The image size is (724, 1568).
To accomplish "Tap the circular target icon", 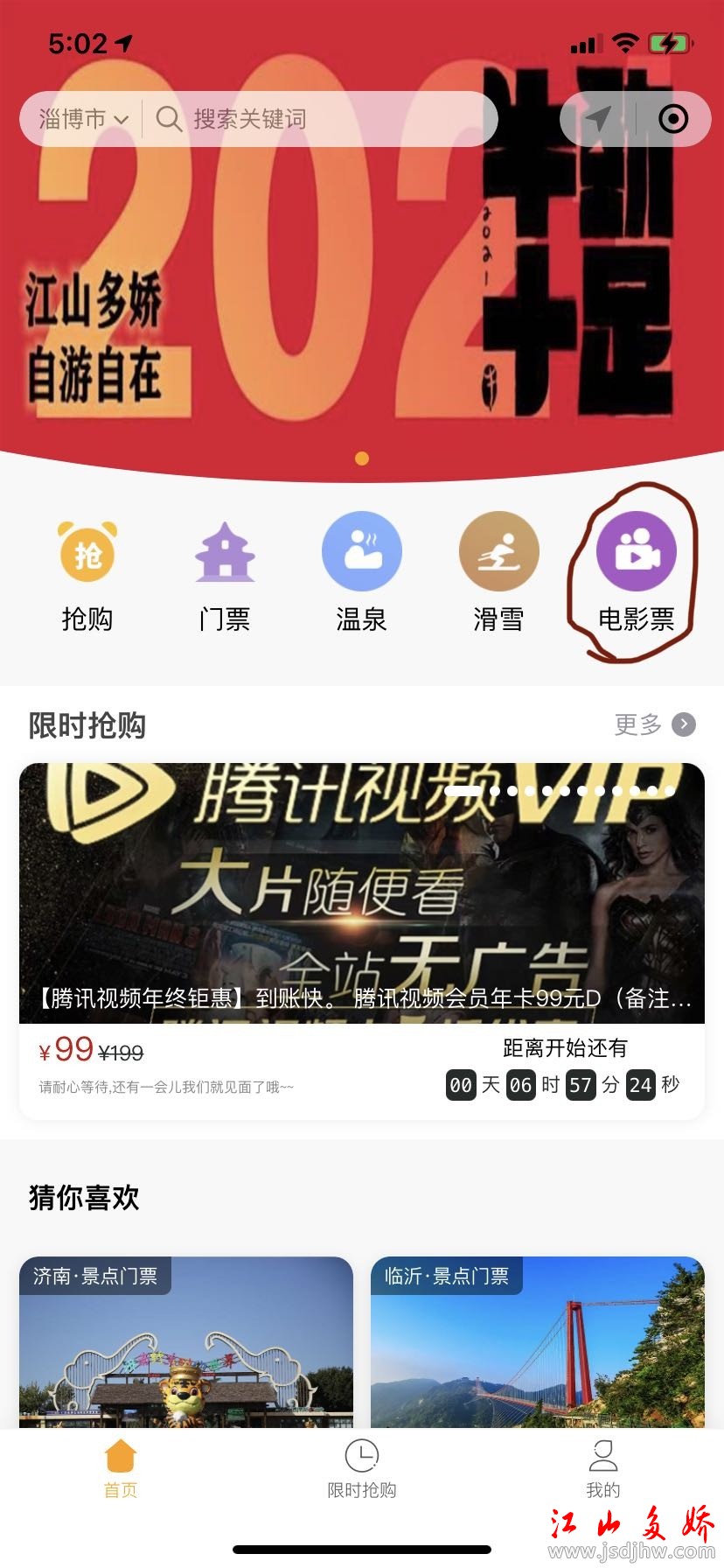I will 673,119.
